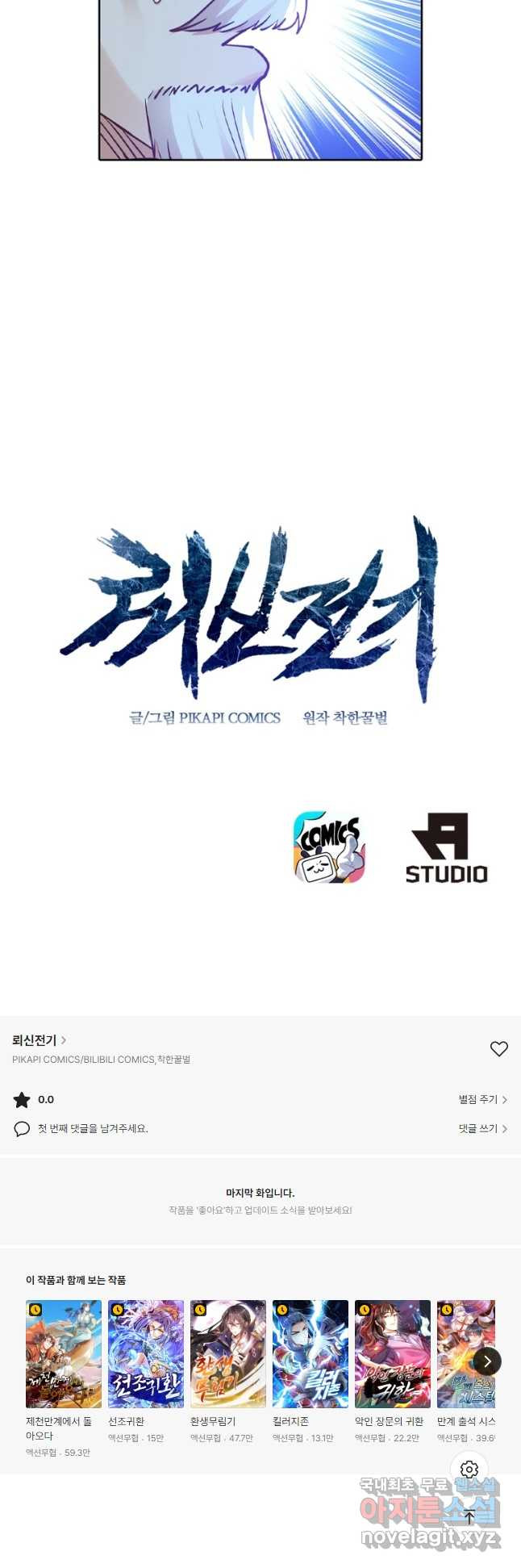This screenshot has height=1568, width=521.
Task: Select 환생무림기 from recommendations
Action: (228, 1354)
